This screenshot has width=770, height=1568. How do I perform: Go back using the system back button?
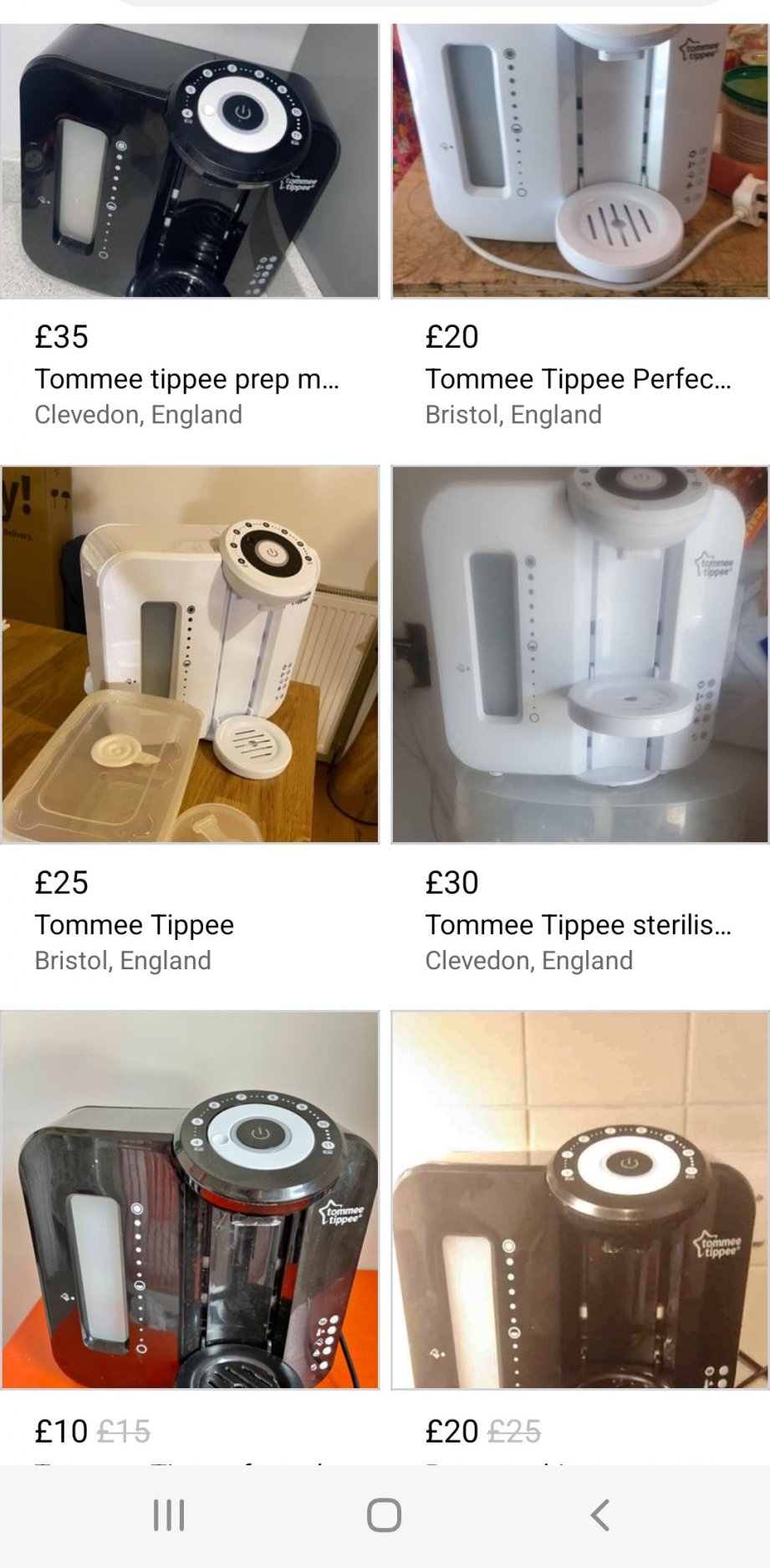[599, 1514]
